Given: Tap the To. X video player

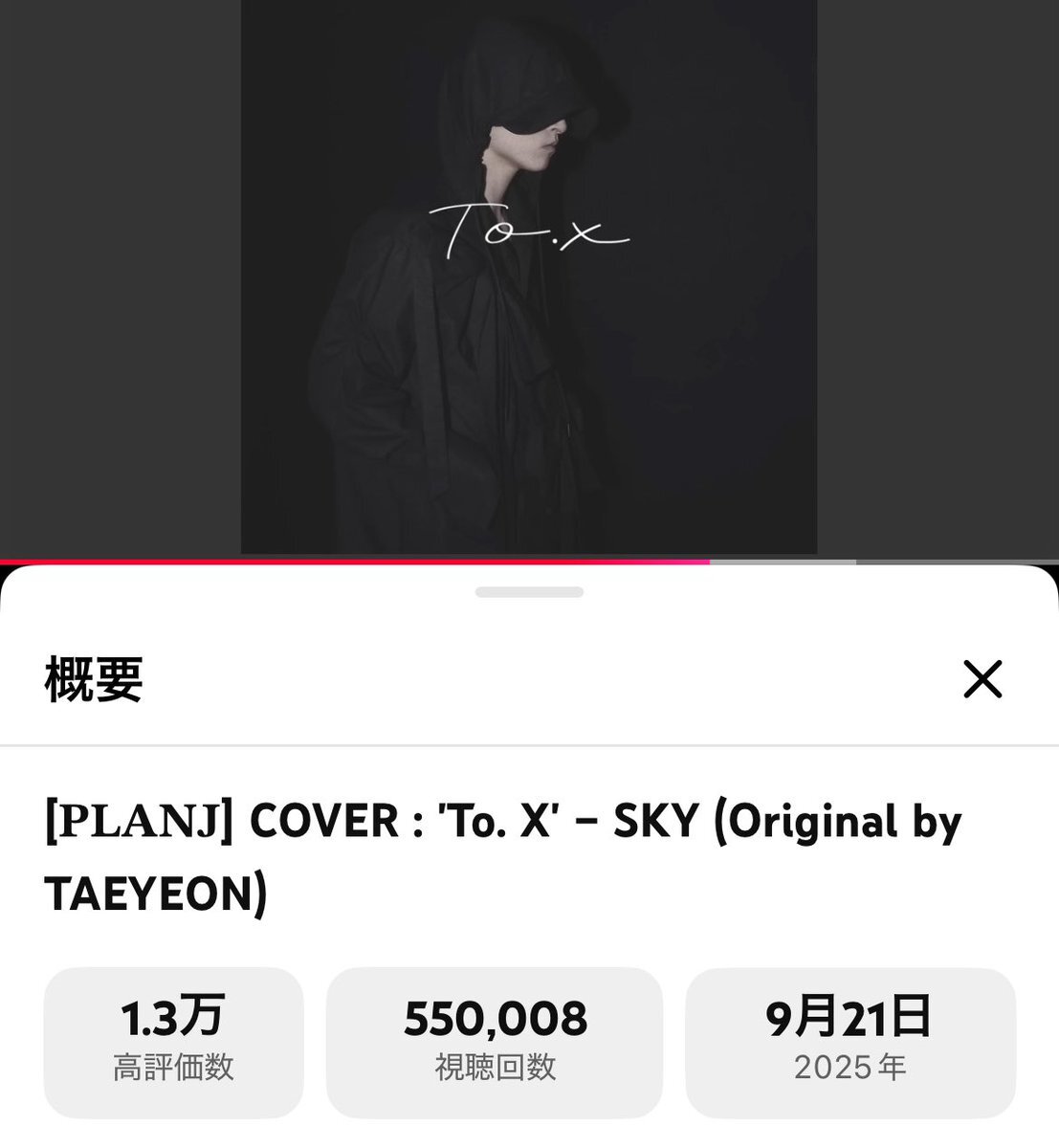Looking at the screenshot, I should (528, 277).
